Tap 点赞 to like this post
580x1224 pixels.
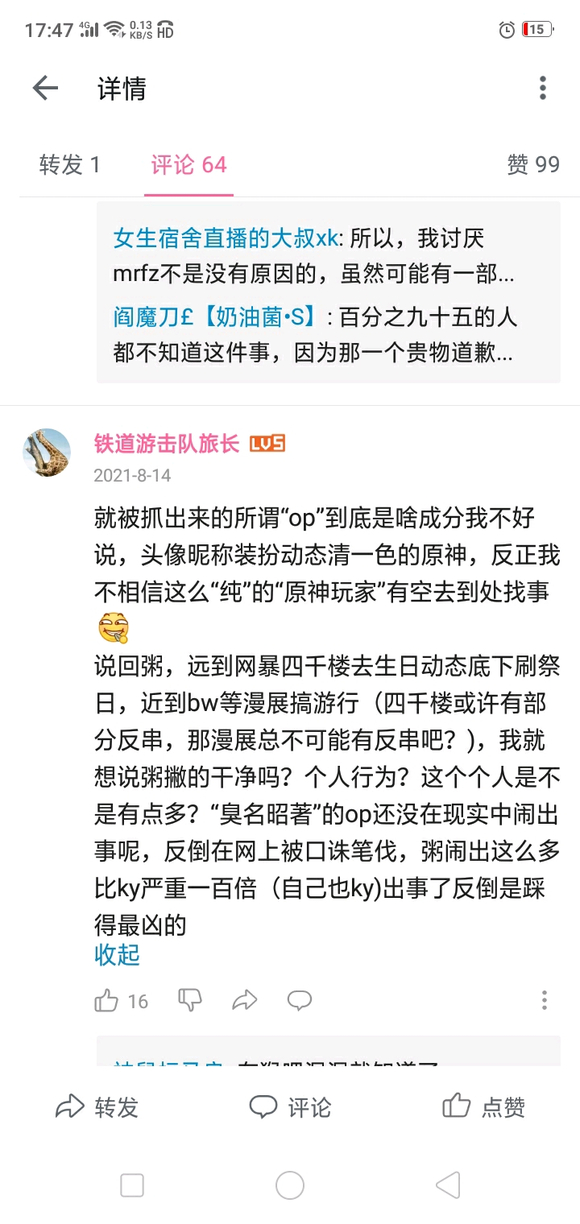coord(484,1107)
